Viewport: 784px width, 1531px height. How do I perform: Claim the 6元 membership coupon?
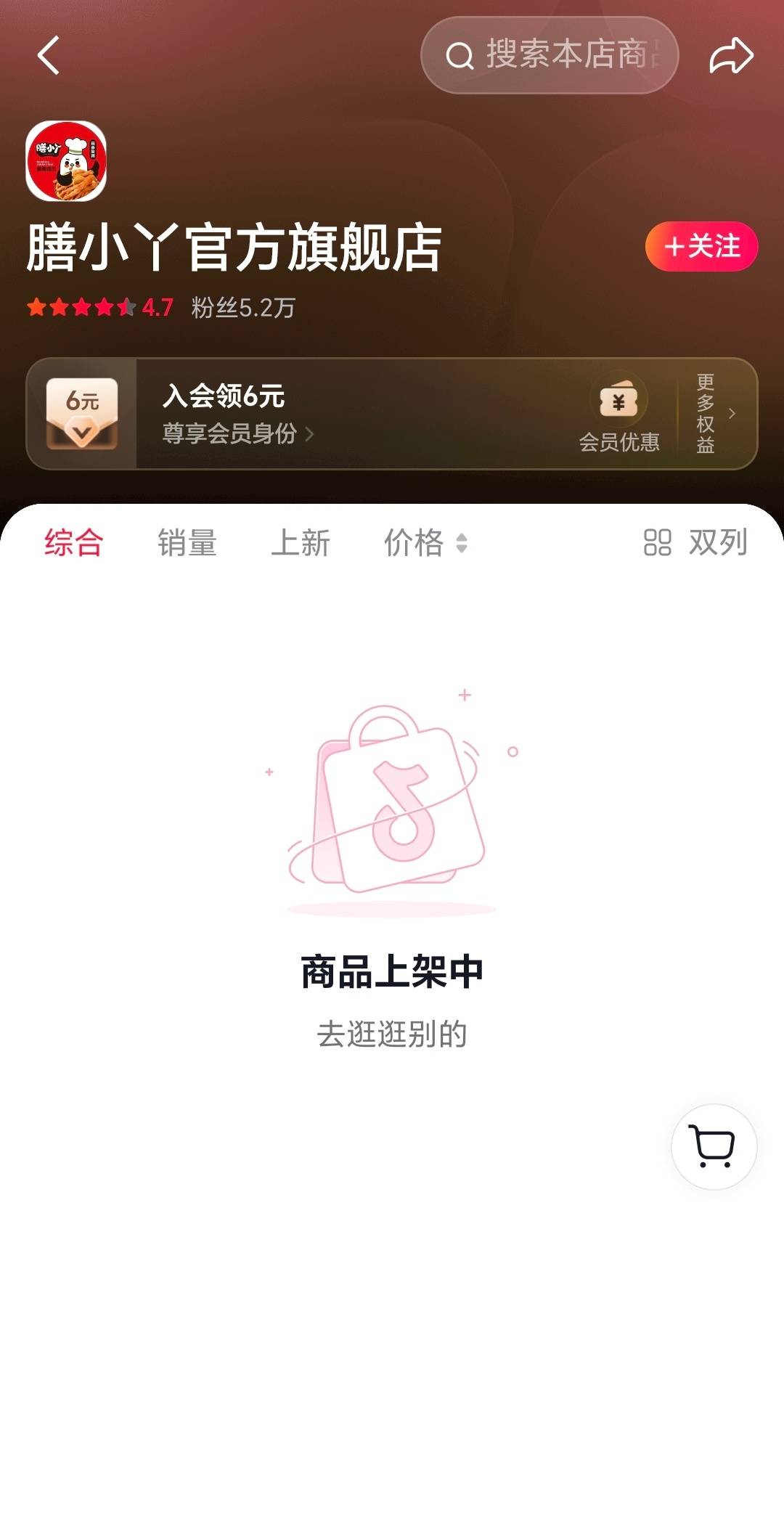(82, 414)
